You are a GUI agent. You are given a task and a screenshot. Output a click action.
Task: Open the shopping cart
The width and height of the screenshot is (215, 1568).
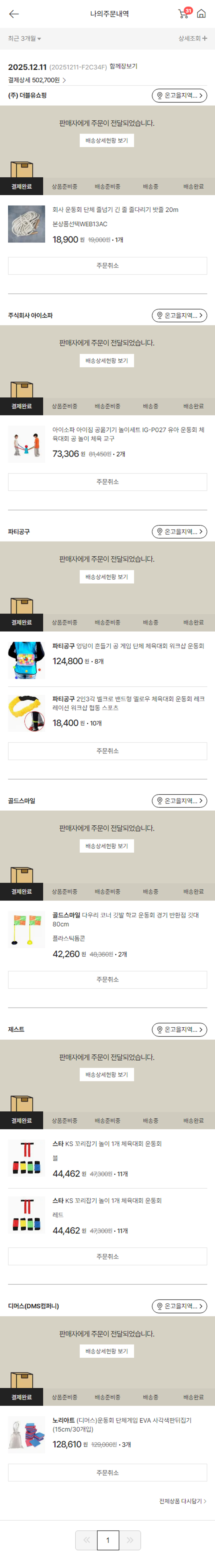coord(183,13)
